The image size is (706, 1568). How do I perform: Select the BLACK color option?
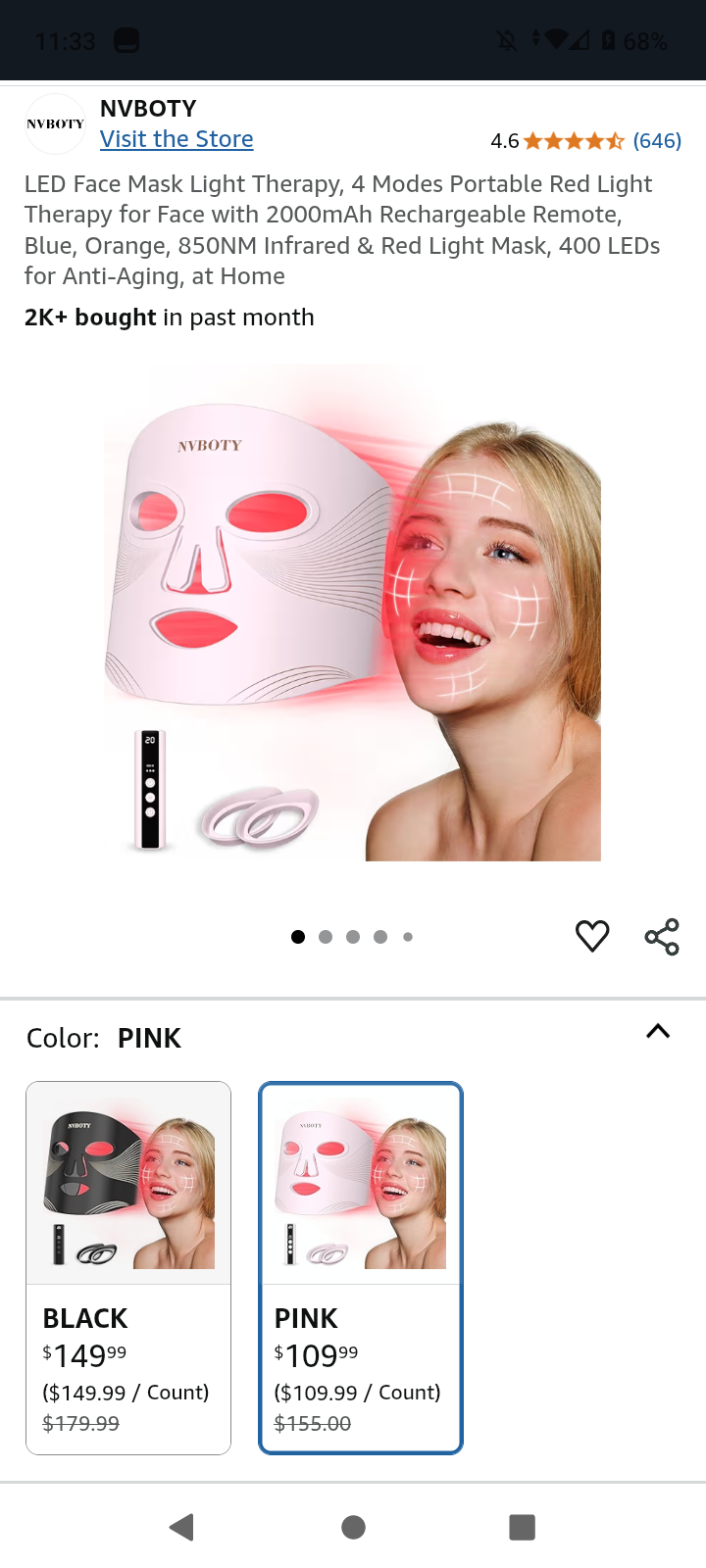click(x=128, y=1267)
